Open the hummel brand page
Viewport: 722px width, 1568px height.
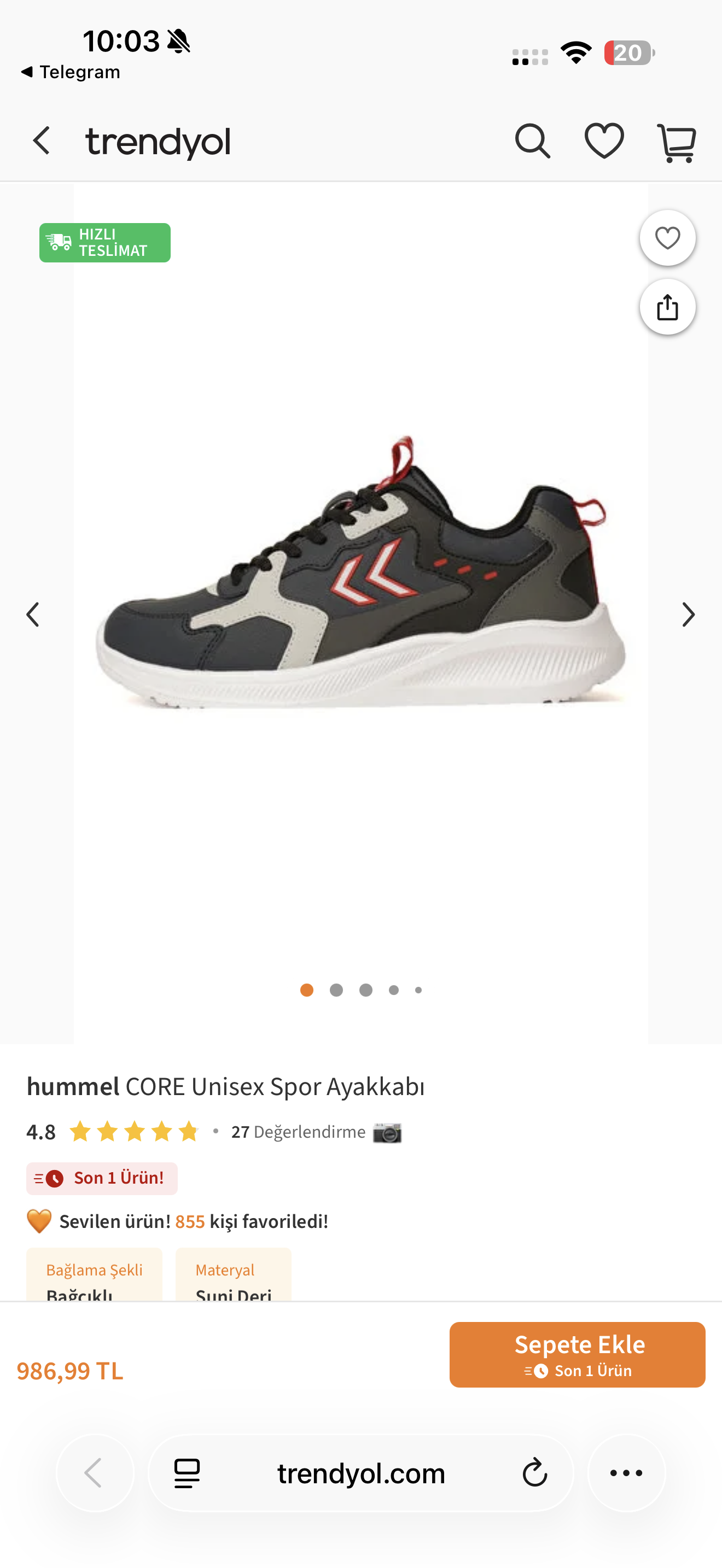click(72, 1086)
